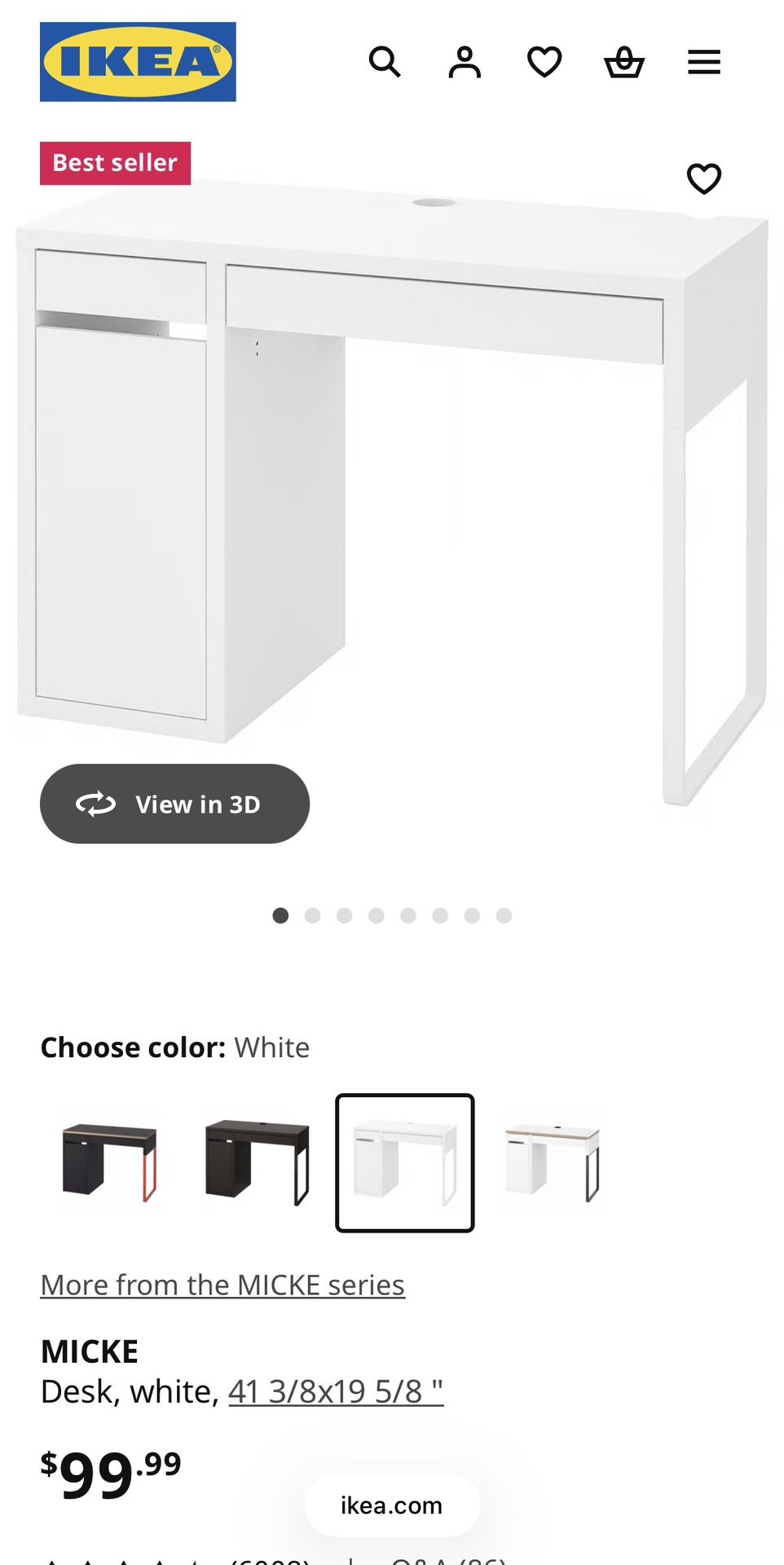Select the white desk color option
Viewport: 784px width, 1565px height.
(404, 1161)
